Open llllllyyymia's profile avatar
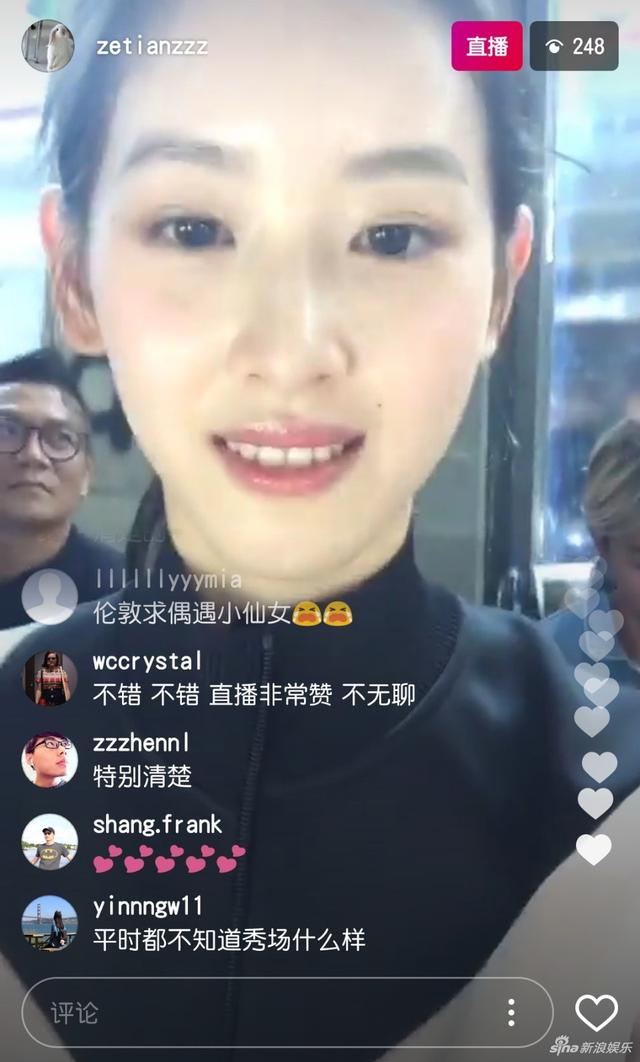 [x=49, y=597]
